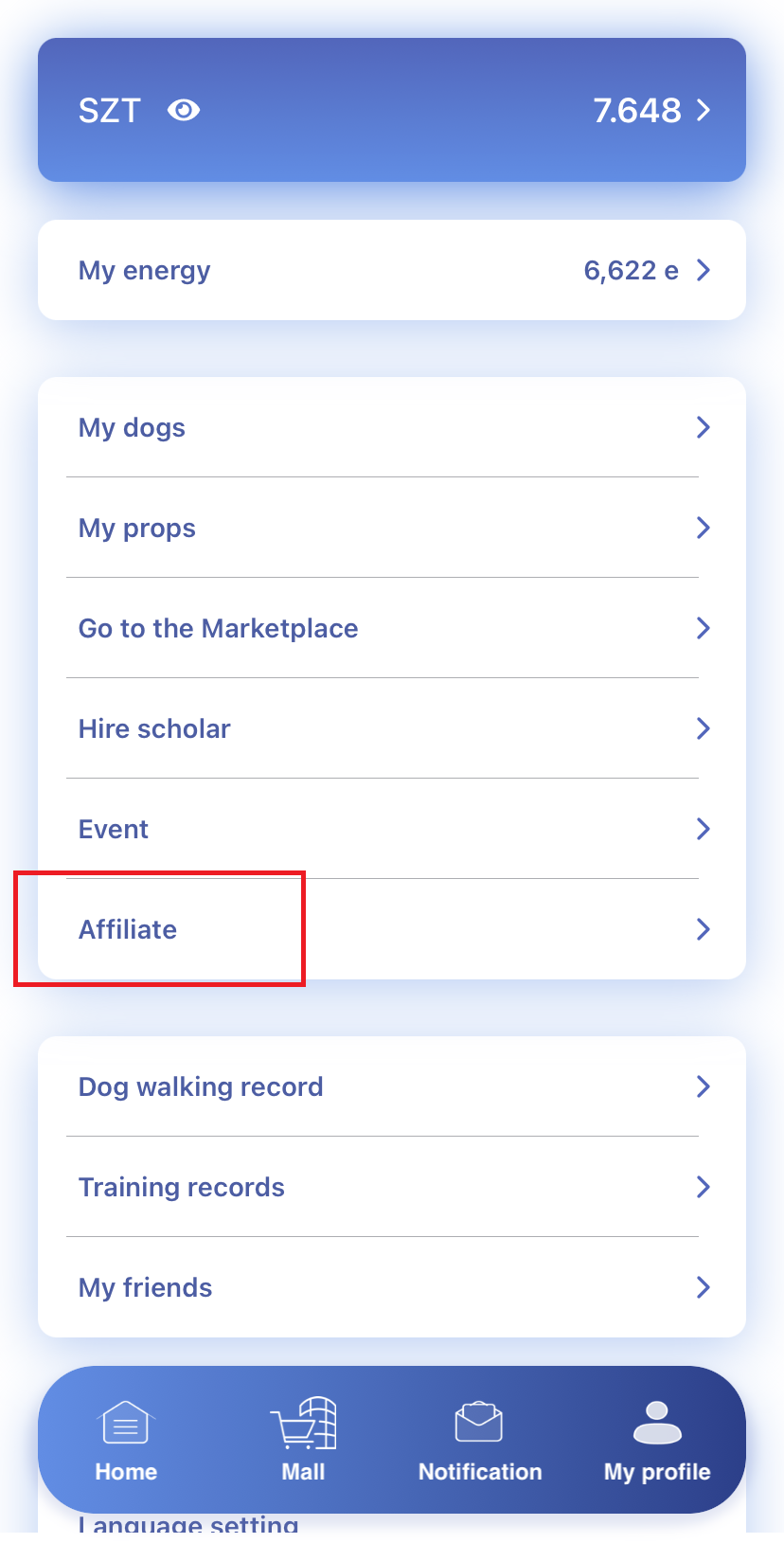
Task: View Dog walking record
Action: [391, 1087]
